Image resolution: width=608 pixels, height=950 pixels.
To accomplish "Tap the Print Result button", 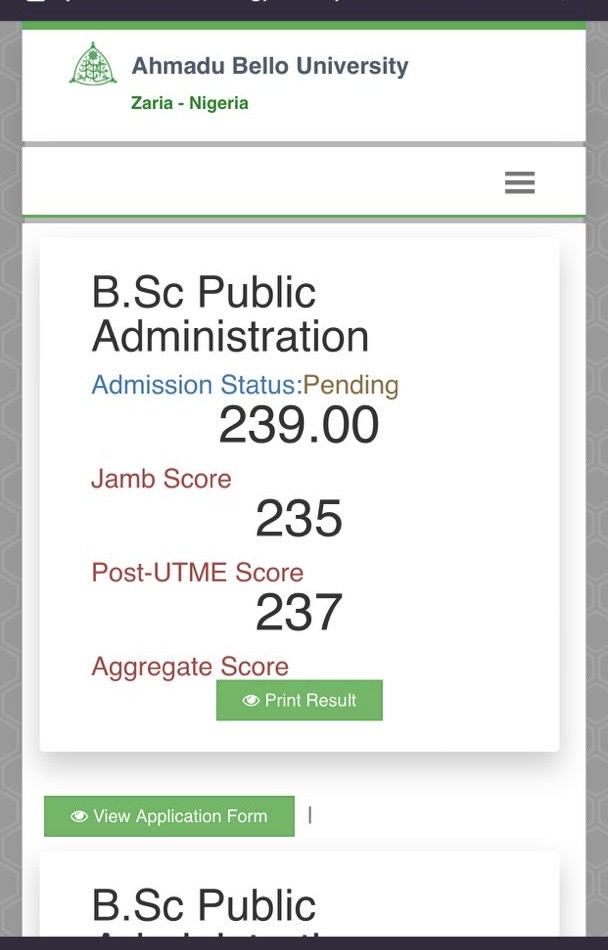I will click(x=299, y=700).
